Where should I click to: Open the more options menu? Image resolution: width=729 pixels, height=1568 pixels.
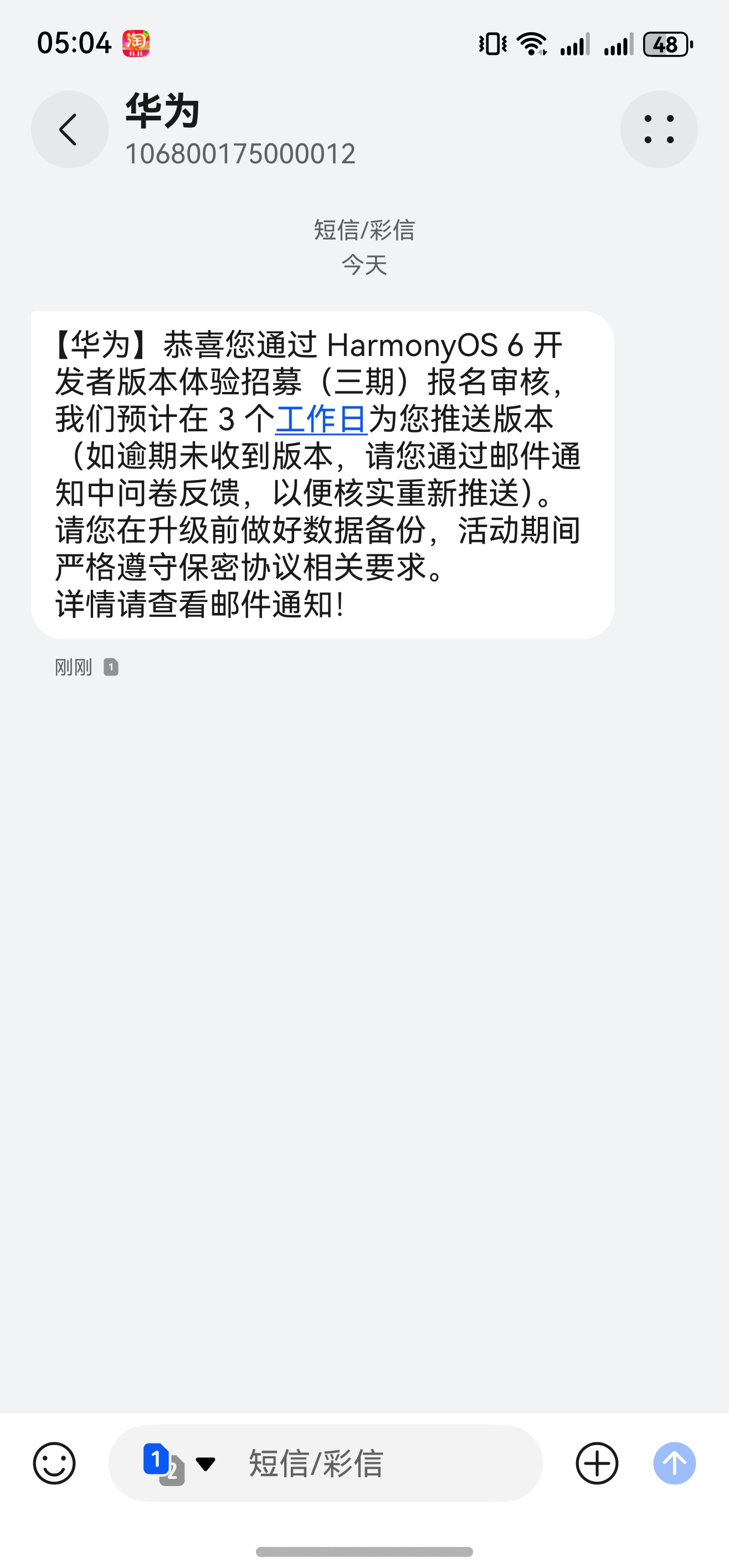tap(659, 130)
